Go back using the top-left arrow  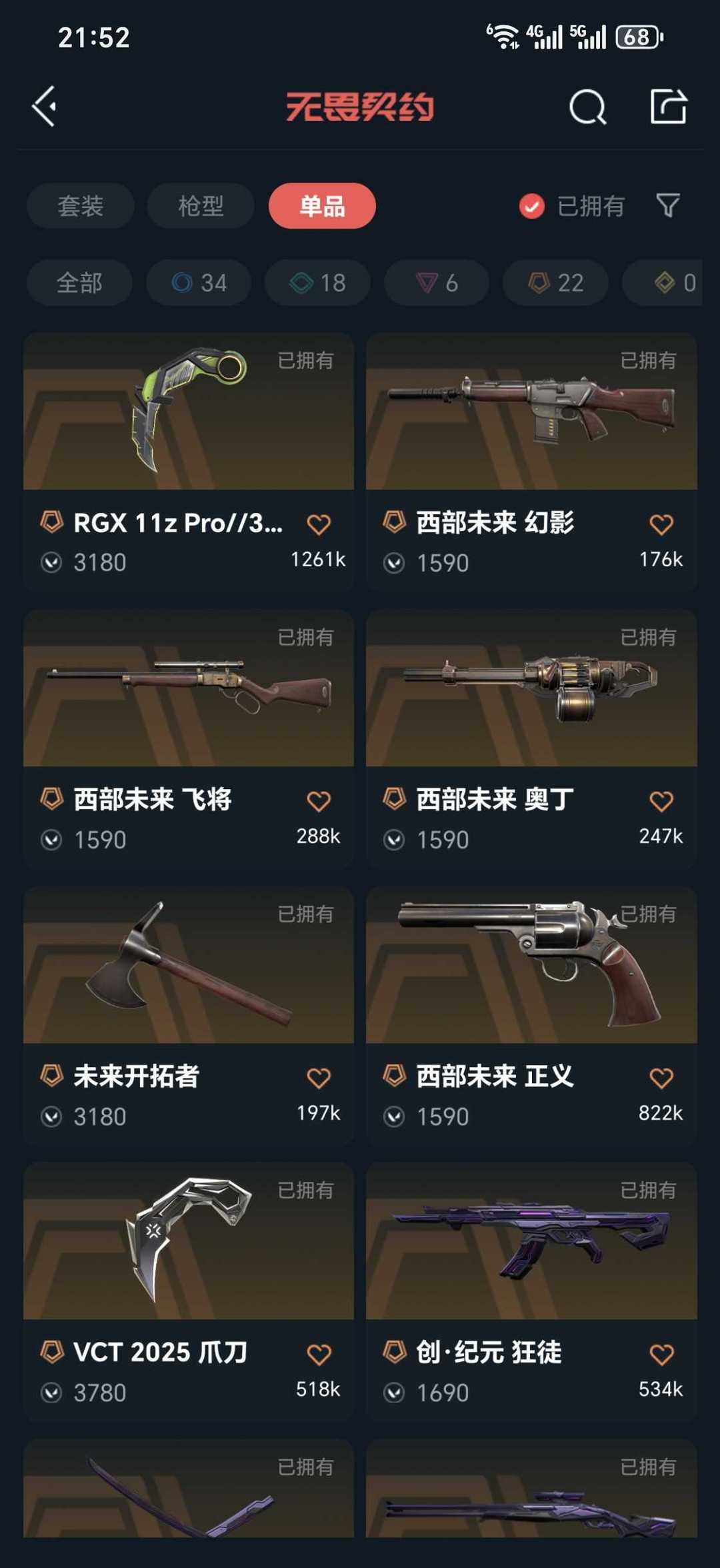45,106
